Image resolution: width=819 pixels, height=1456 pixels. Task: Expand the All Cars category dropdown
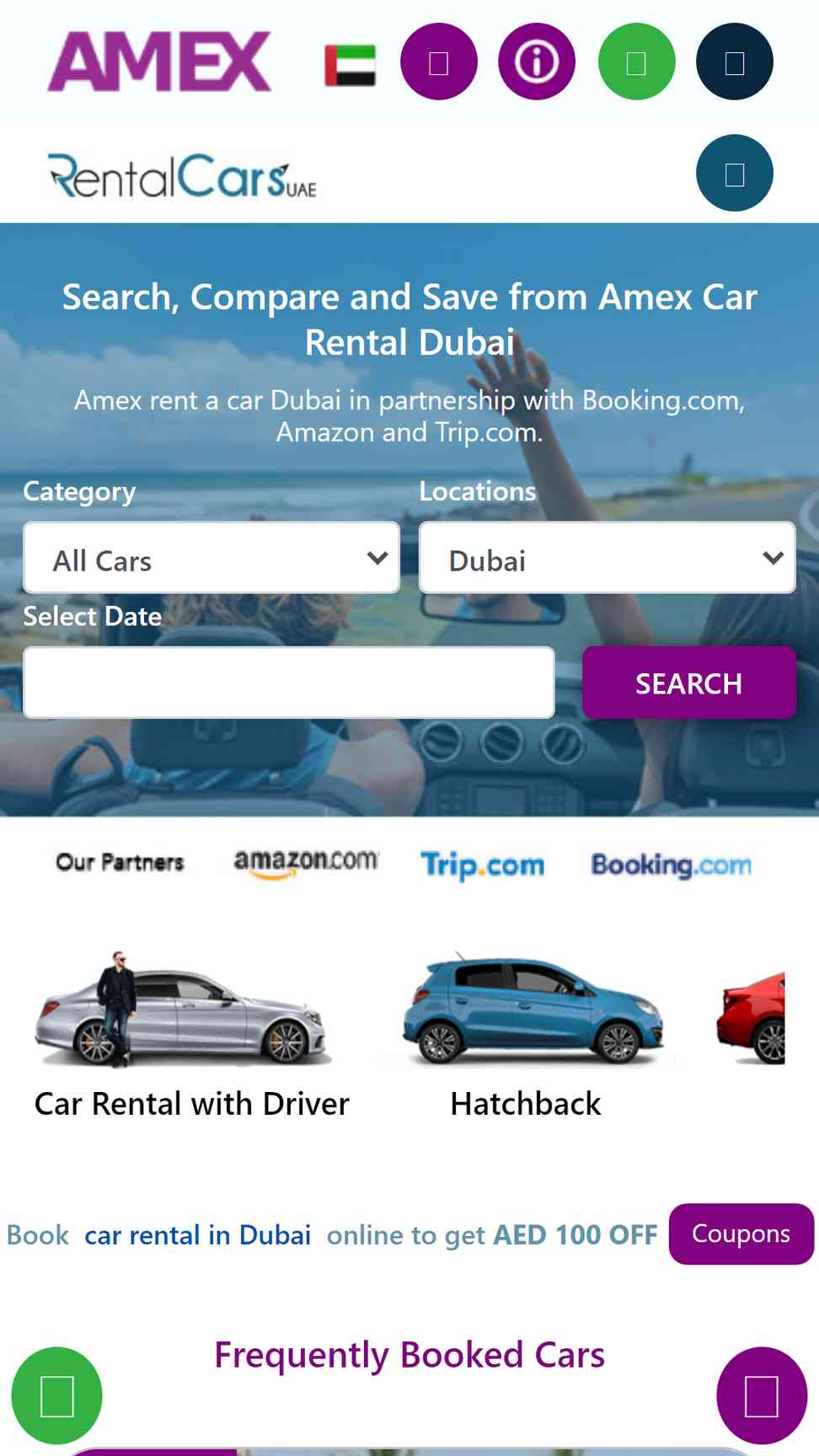coord(211,558)
